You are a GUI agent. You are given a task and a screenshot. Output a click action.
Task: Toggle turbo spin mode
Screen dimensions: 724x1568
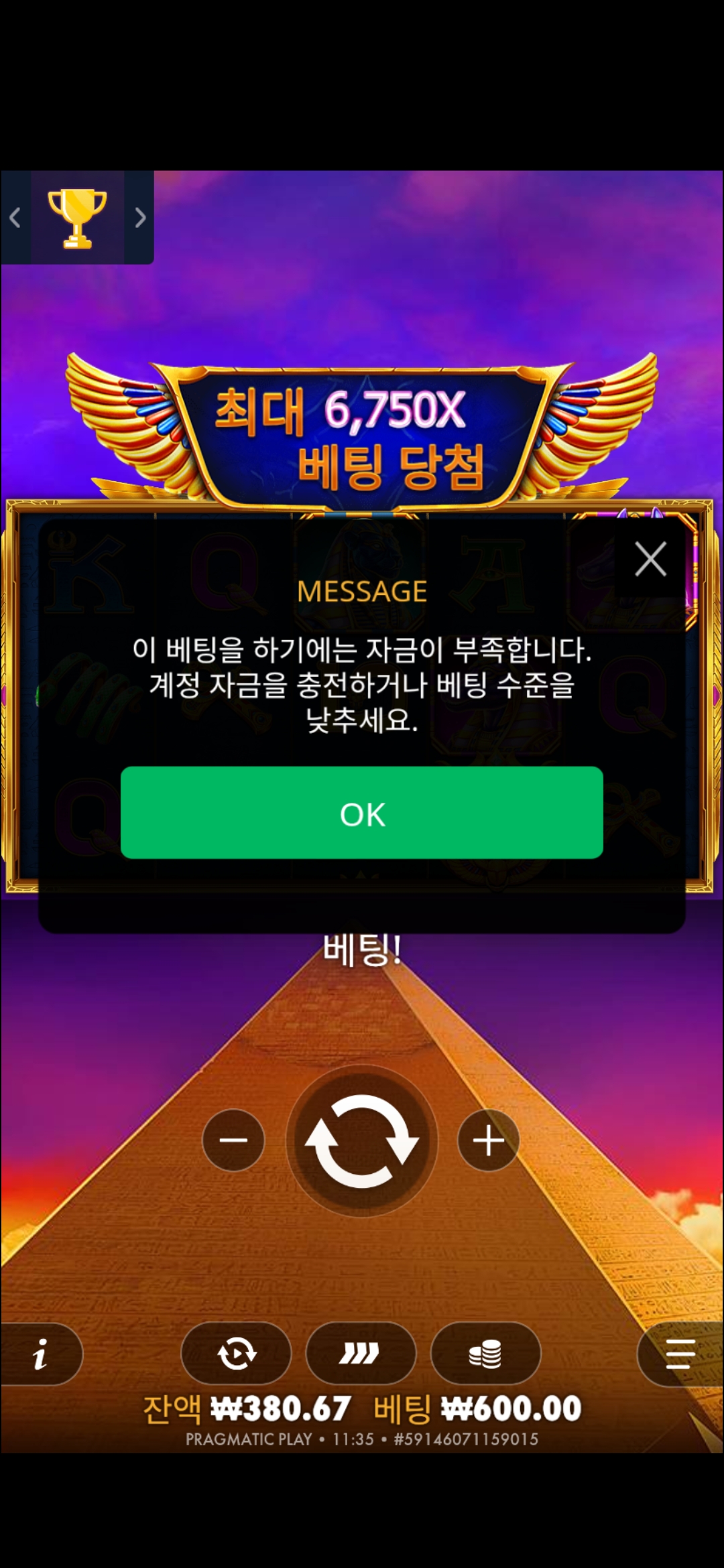point(361,1354)
